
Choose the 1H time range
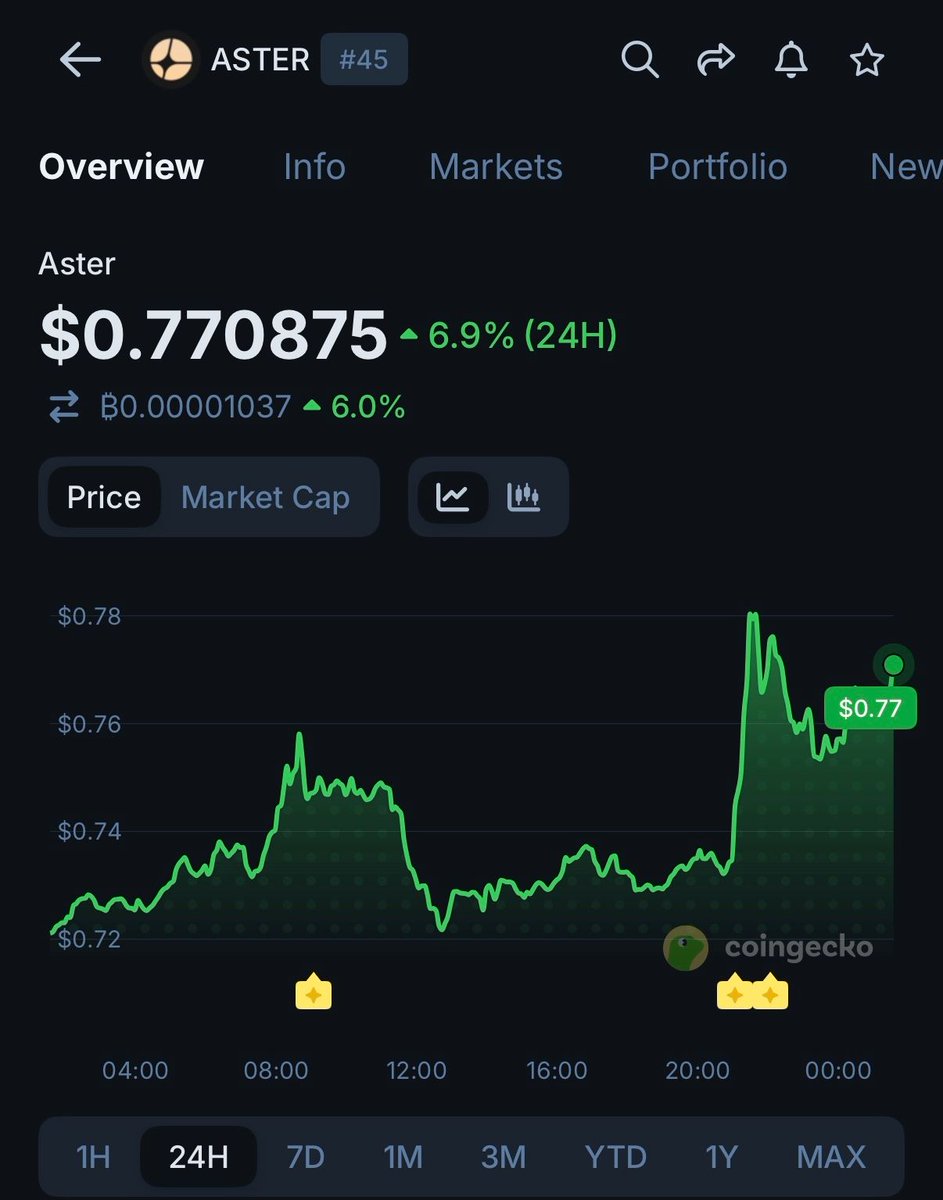coord(93,1157)
